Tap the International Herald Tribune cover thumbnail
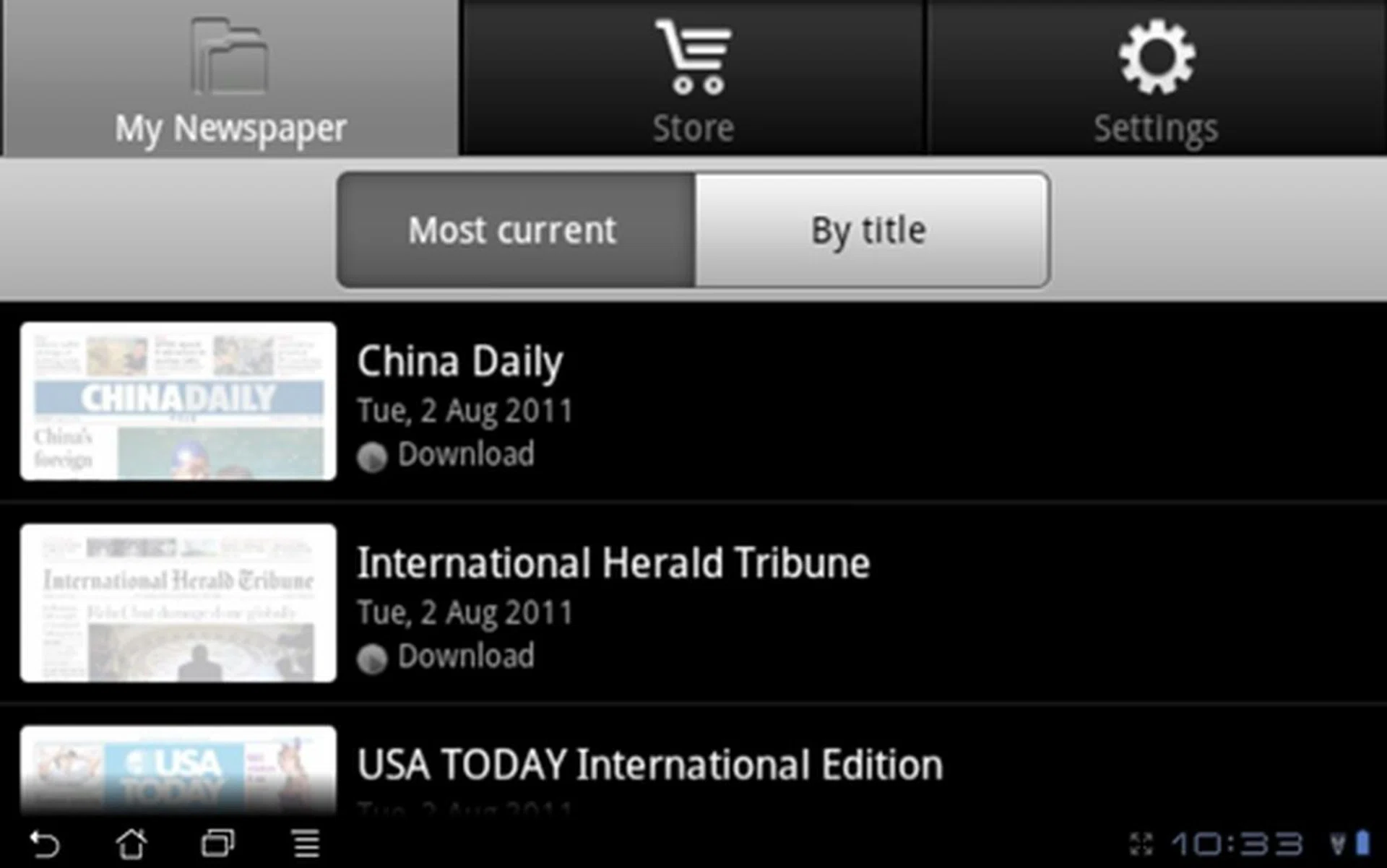 point(178,603)
